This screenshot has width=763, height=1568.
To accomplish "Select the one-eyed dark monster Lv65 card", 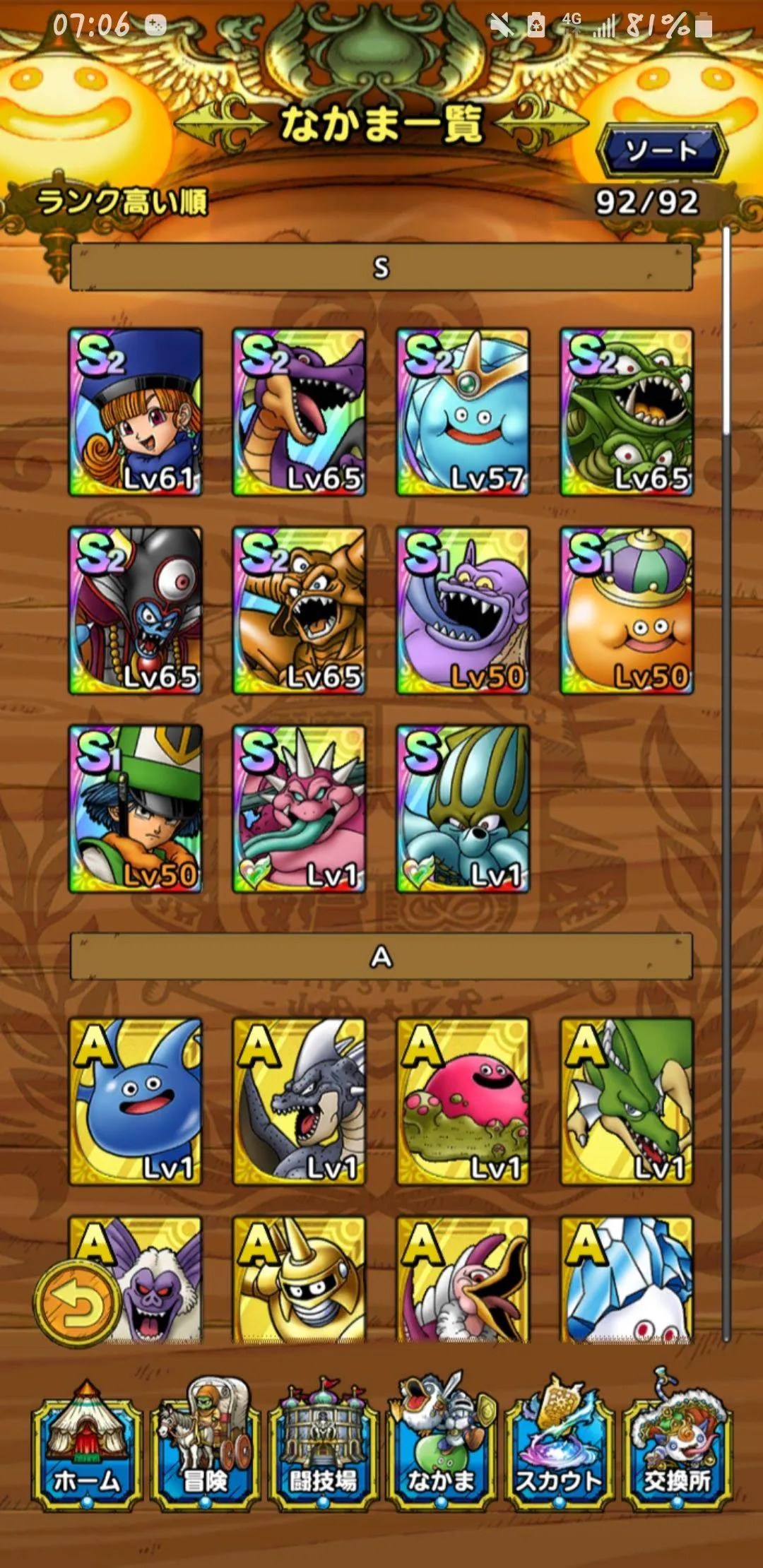I will tap(136, 610).
